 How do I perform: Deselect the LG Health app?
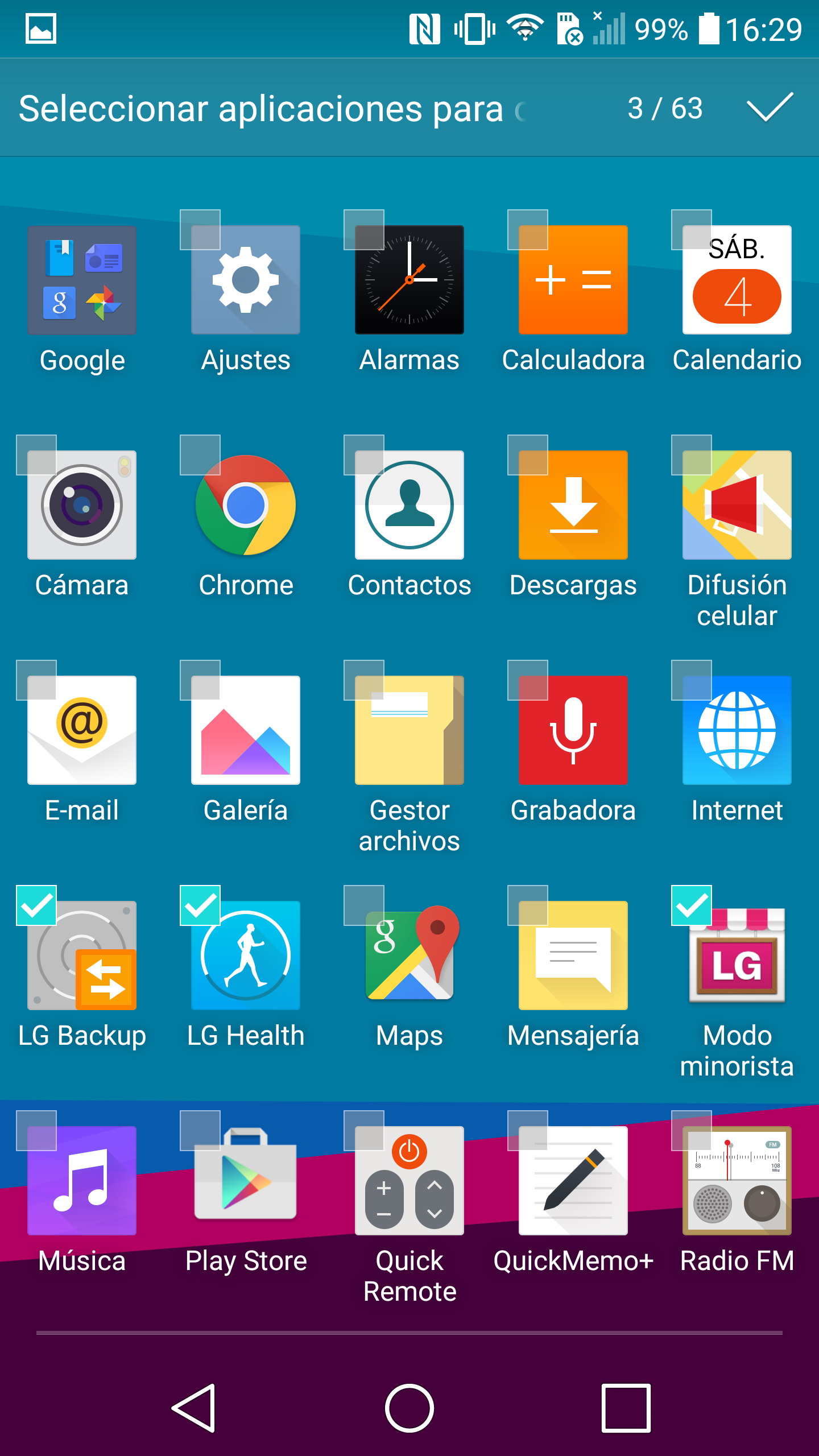pos(245,955)
